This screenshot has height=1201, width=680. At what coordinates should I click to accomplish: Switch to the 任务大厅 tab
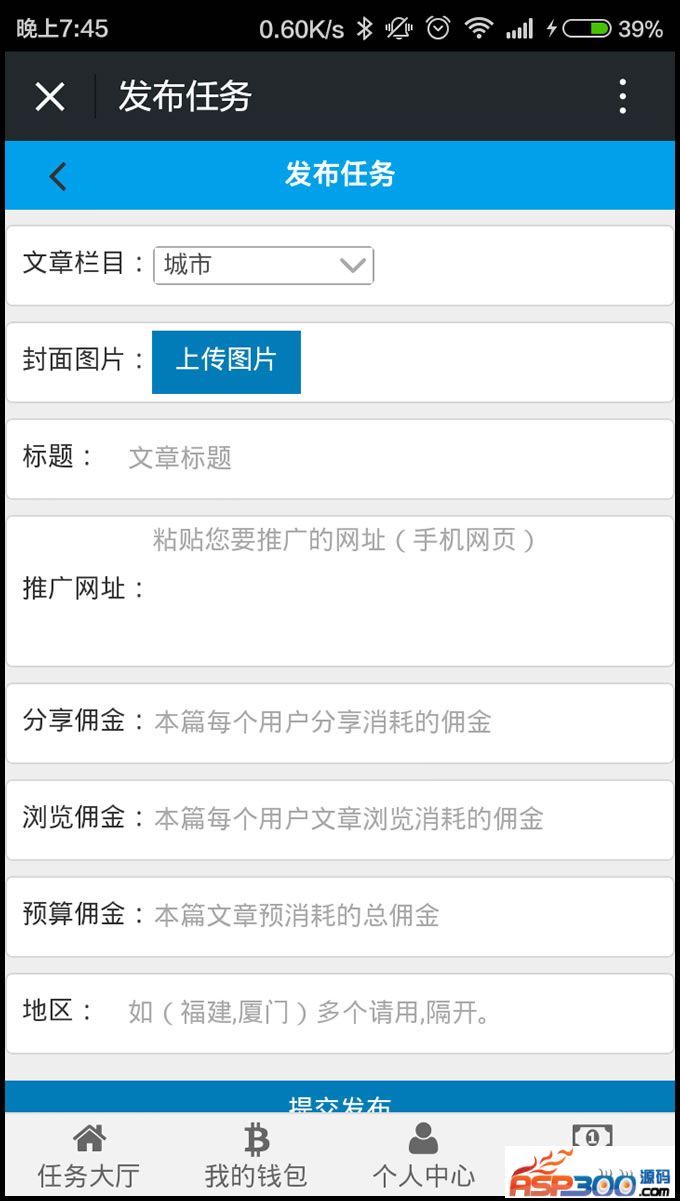click(x=89, y=1158)
